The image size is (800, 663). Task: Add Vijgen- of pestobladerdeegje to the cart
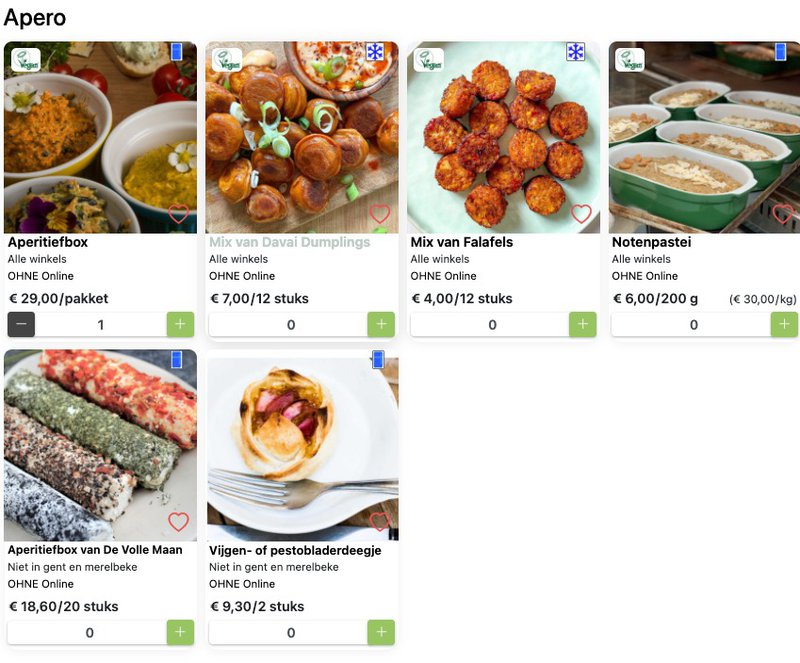(x=381, y=632)
